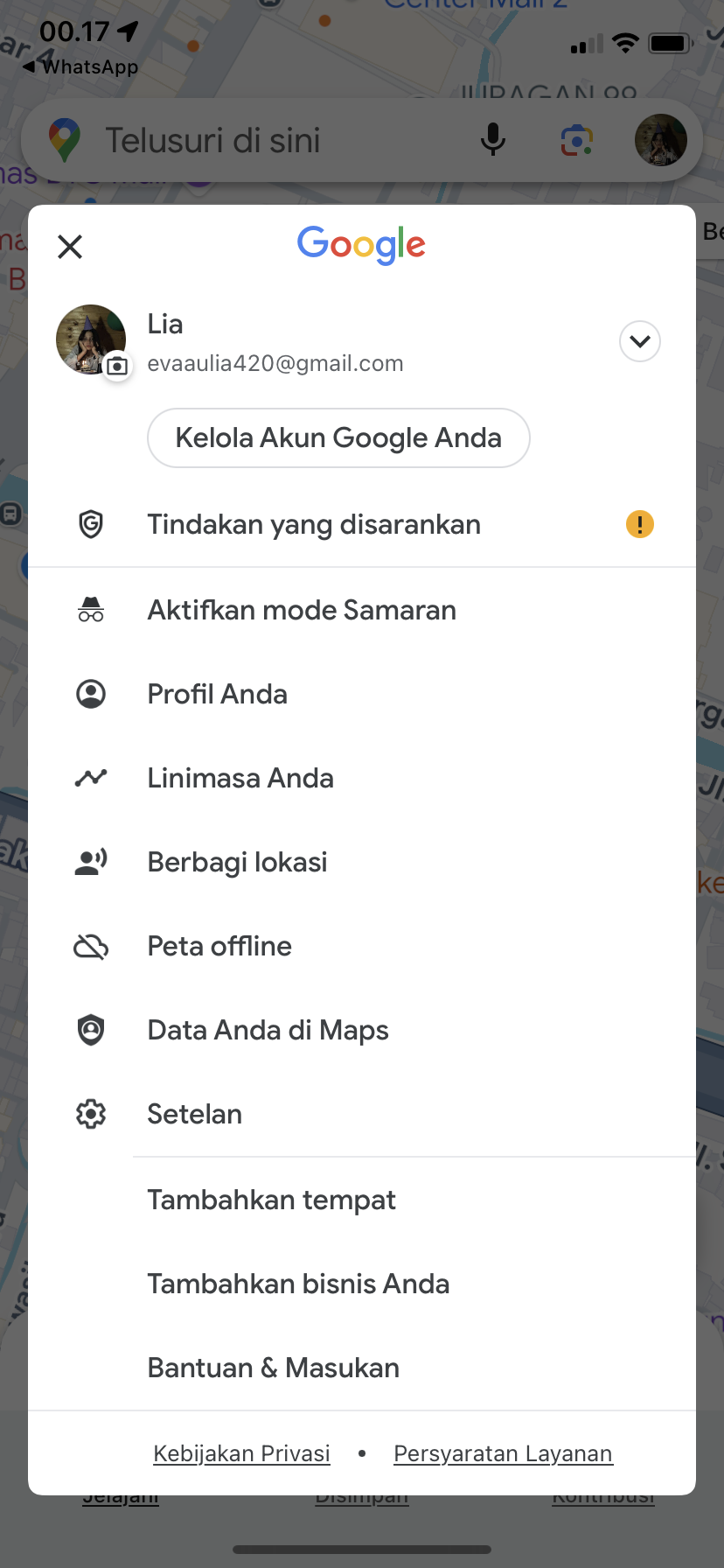Image resolution: width=724 pixels, height=1568 pixels.
Task: Open the Kebijakan Privasi link
Action: [x=241, y=1453]
